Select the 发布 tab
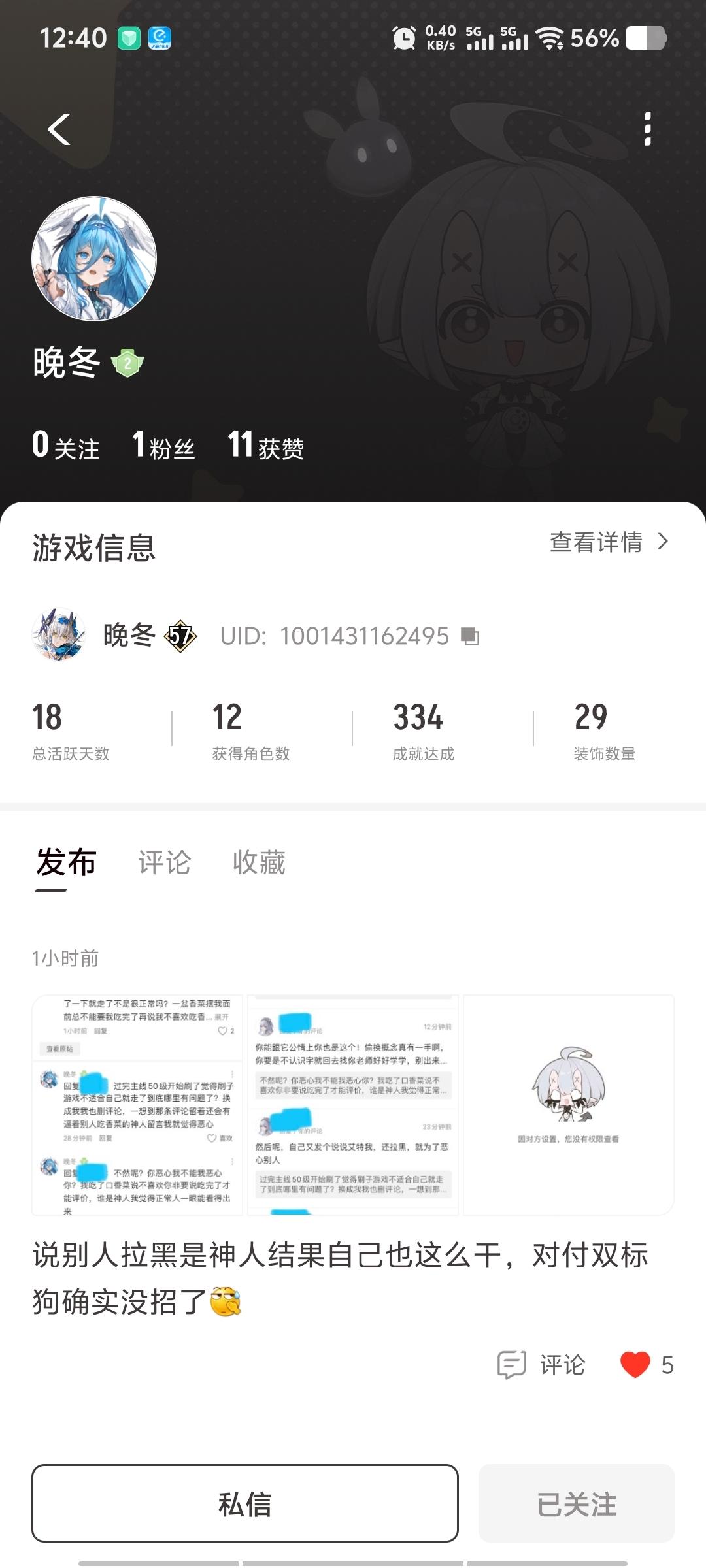The width and height of the screenshot is (706, 1568). click(x=66, y=862)
